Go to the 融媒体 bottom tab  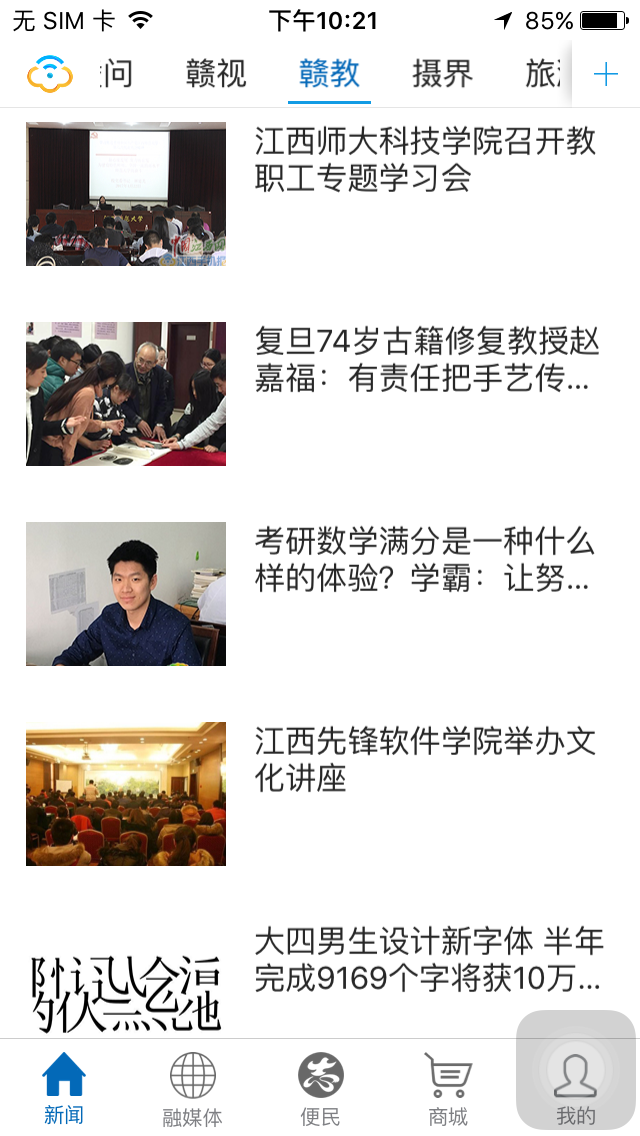tap(192, 1090)
